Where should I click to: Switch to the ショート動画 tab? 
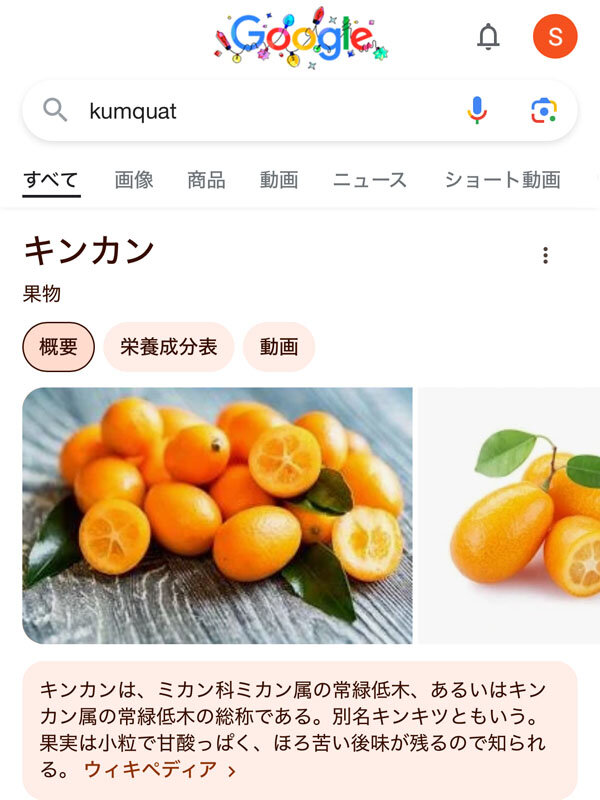tap(502, 180)
